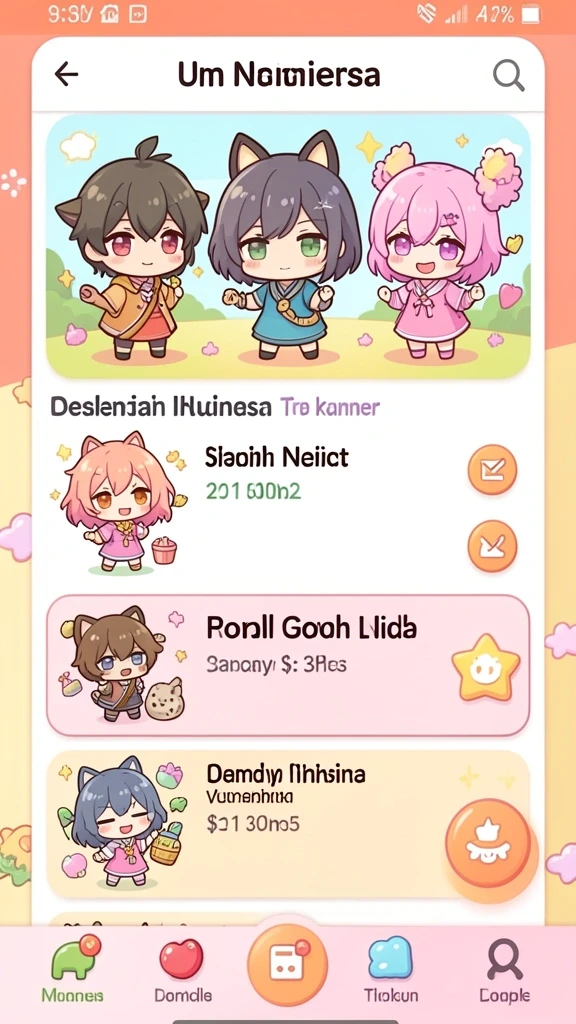Open the search magnifier icon

(x=508, y=75)
